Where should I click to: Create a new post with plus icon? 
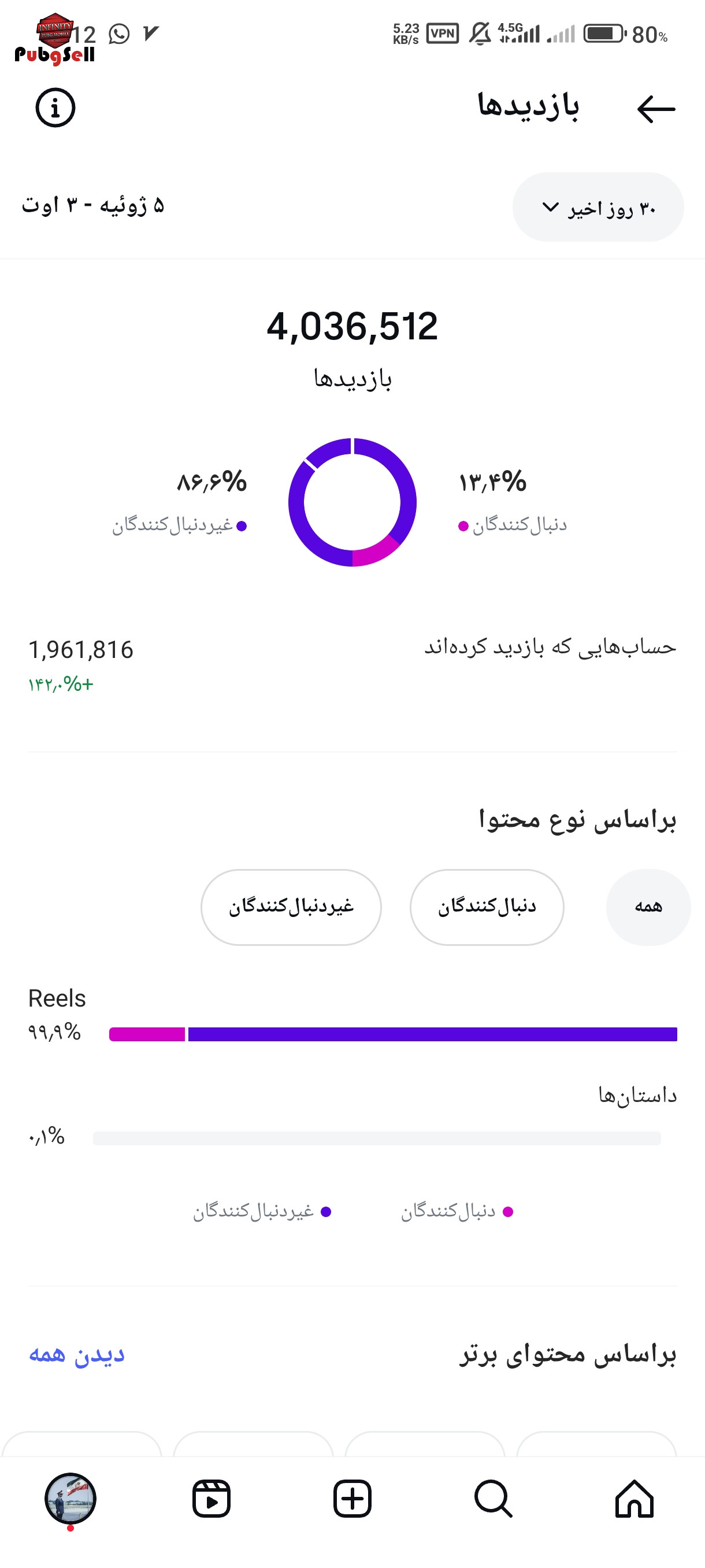pos(352,1499)
